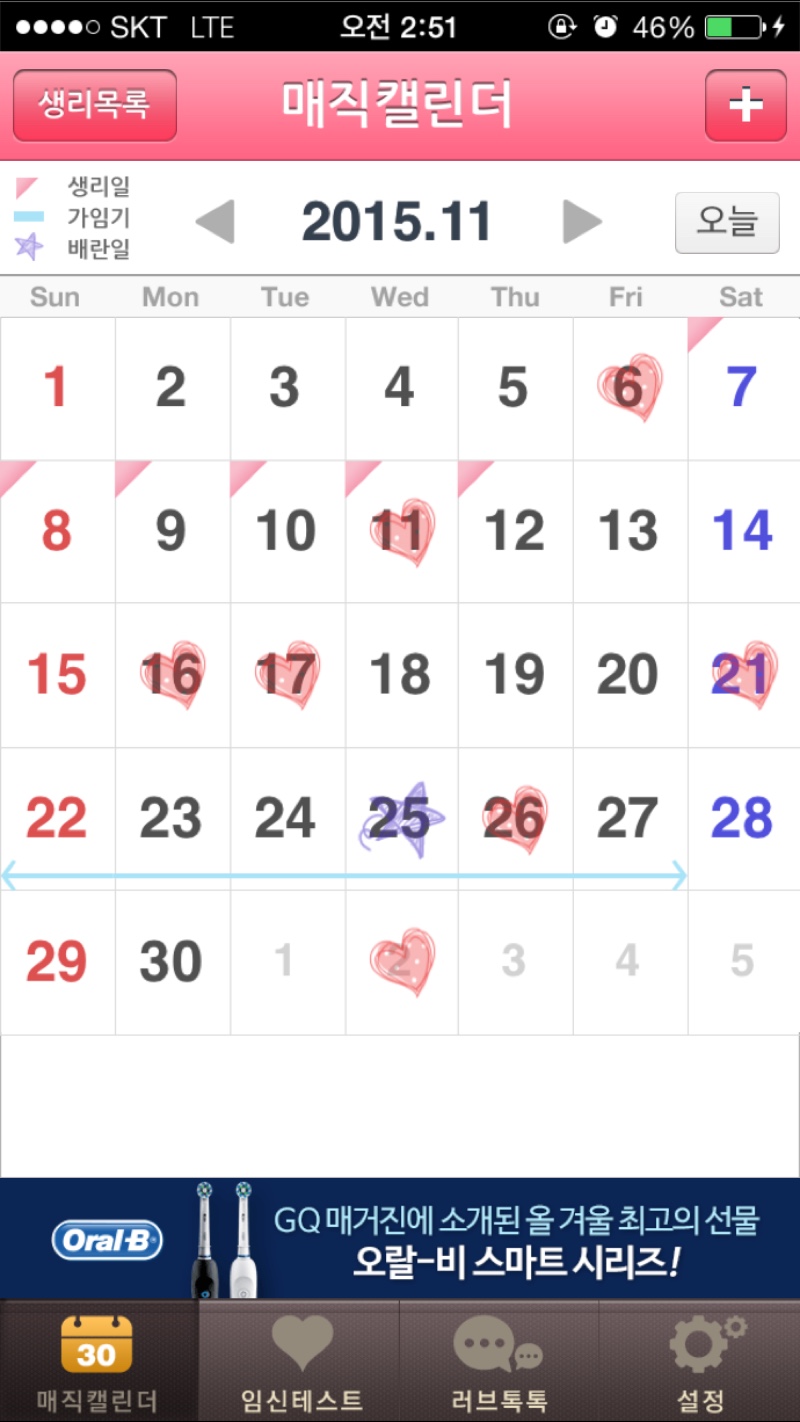Select November 21 on the calendar
This screenshot has width=800, height=1422.
744,676
